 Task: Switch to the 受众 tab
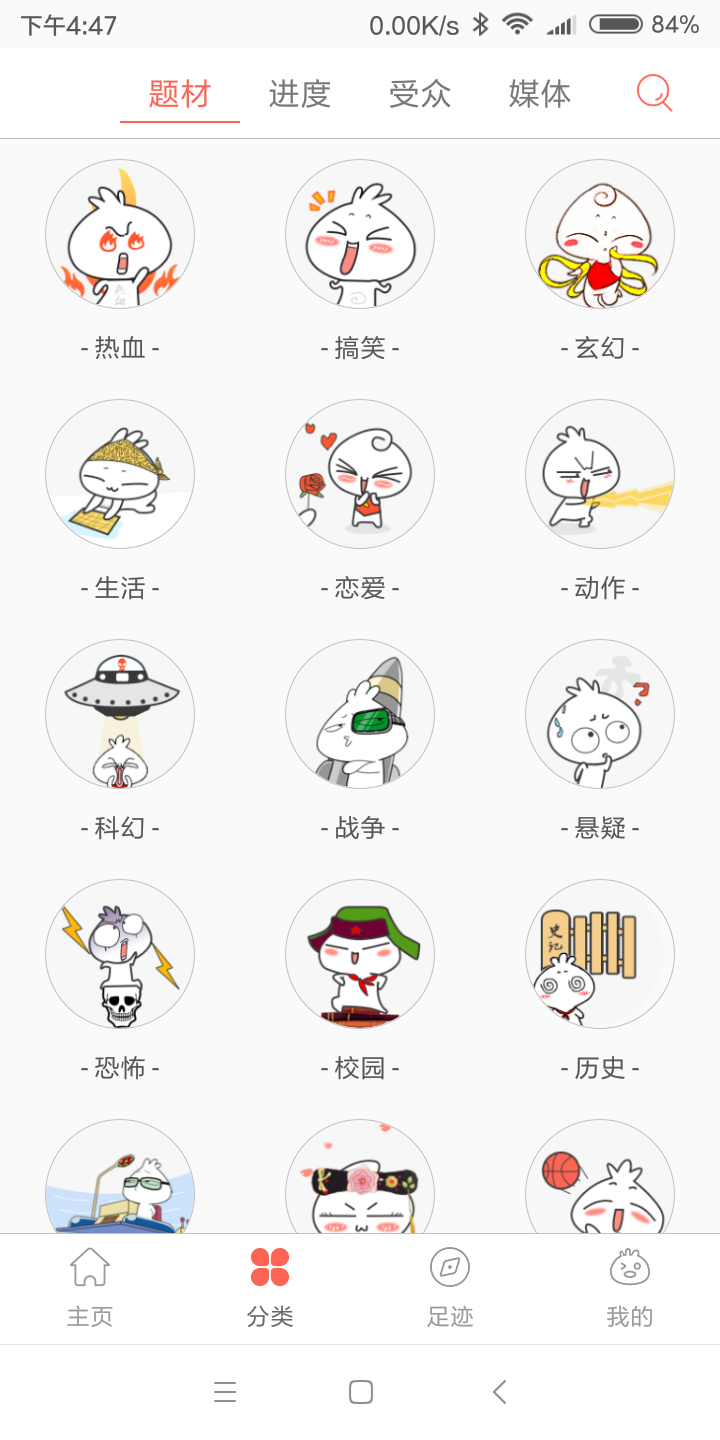point(420,94)
